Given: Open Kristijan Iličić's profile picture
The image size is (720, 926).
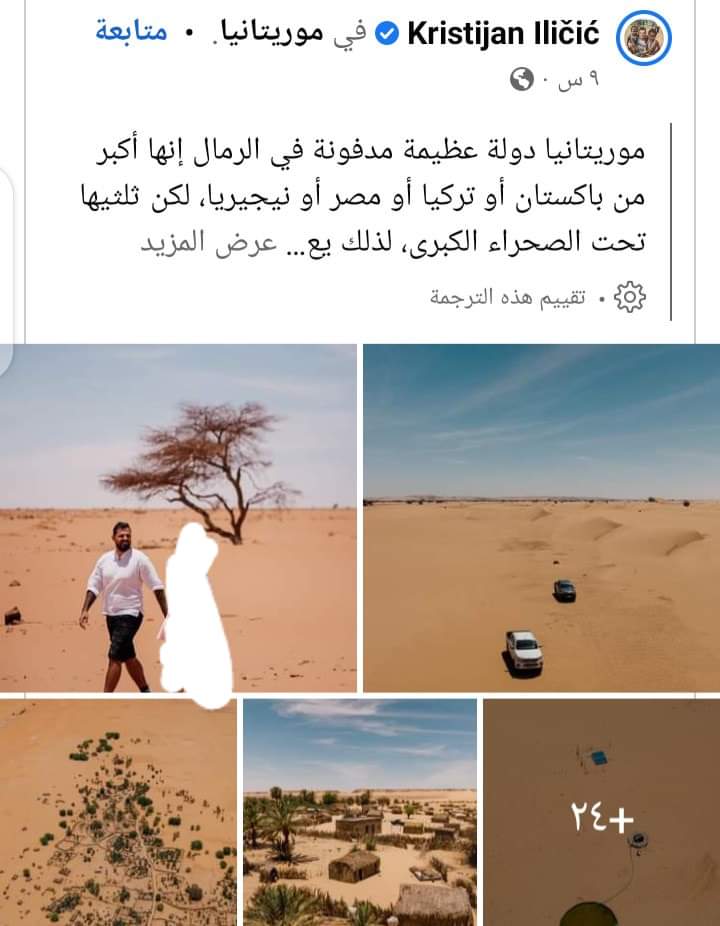Looking at the screenshot, I should coord(648,40).
